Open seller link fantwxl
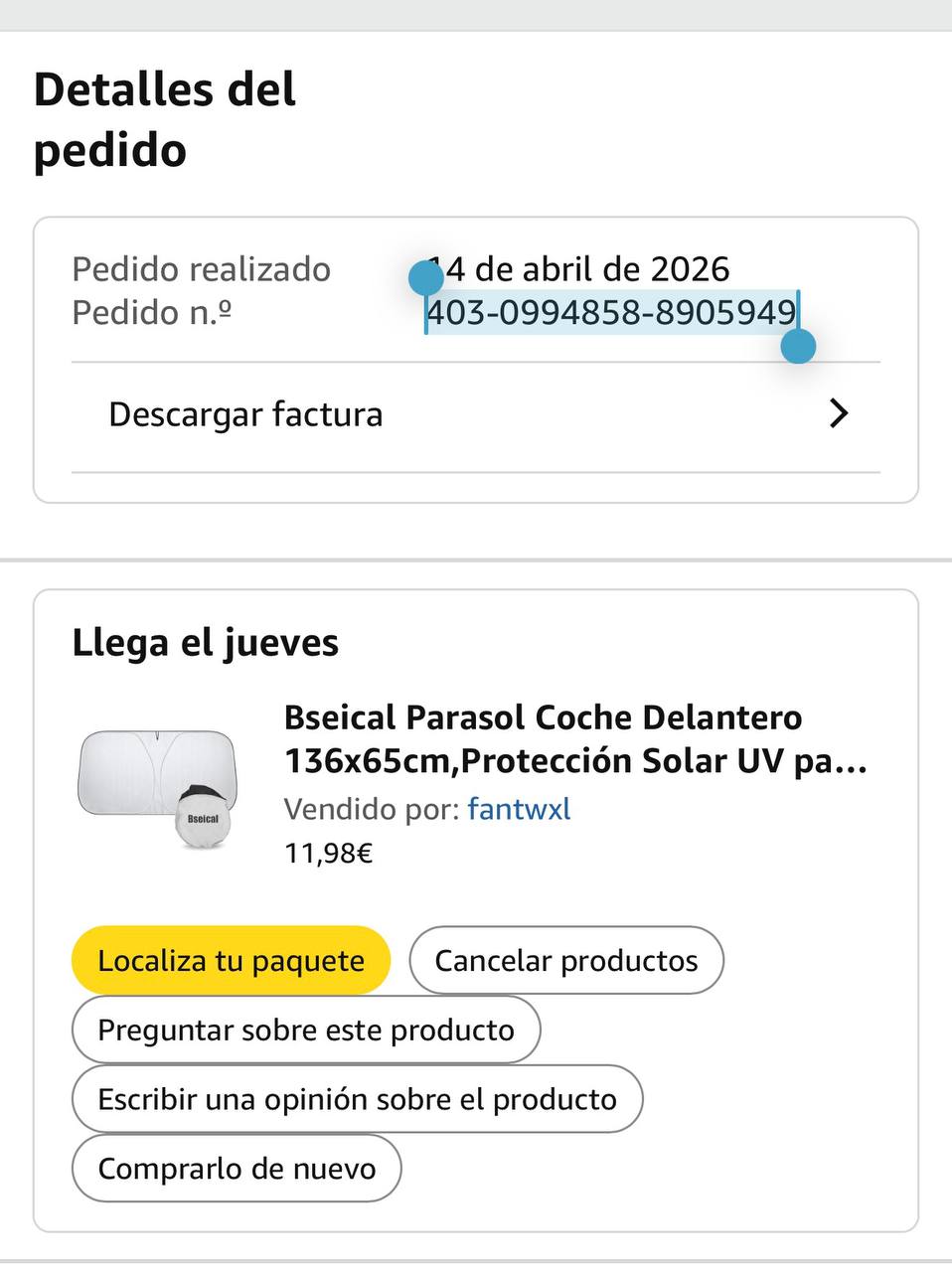 [519, 809]
